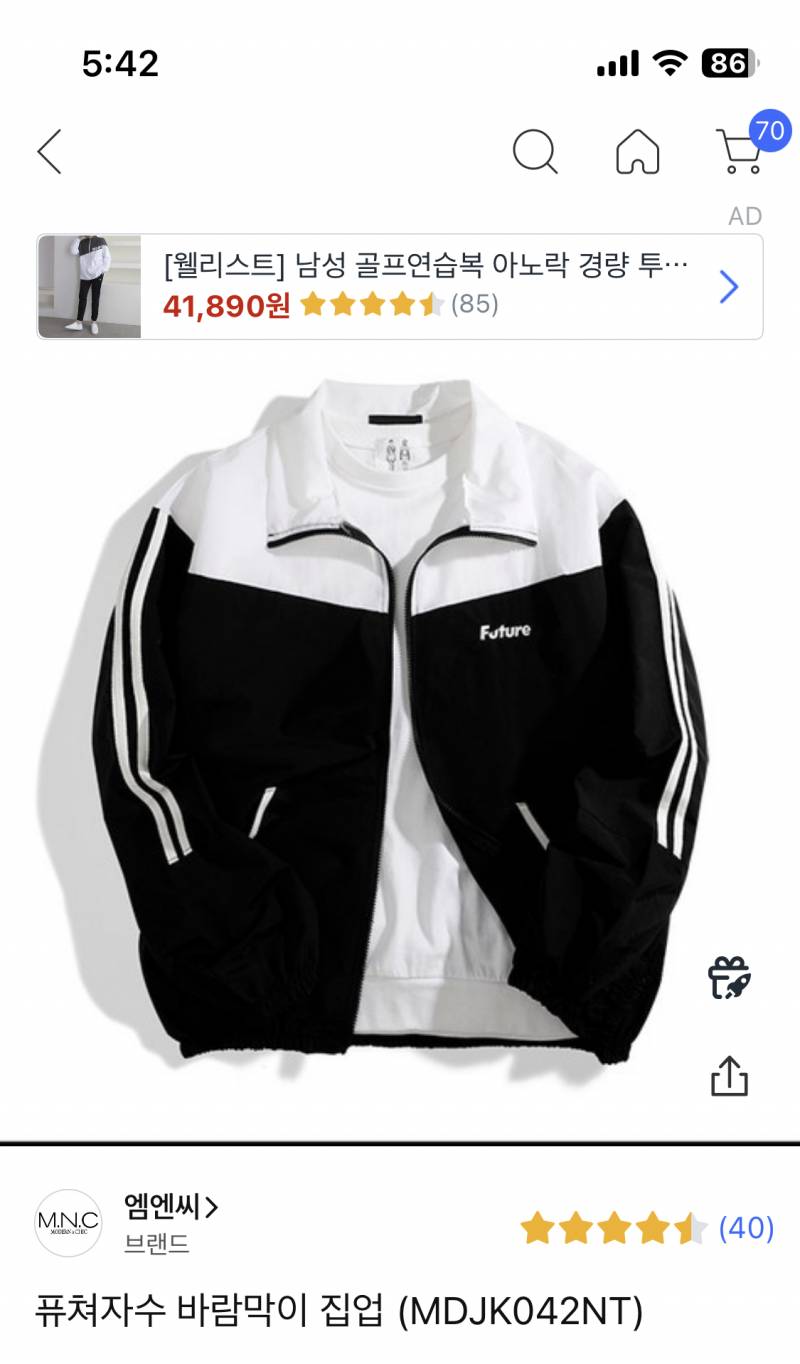Share this jacket product

(729, 1076)
